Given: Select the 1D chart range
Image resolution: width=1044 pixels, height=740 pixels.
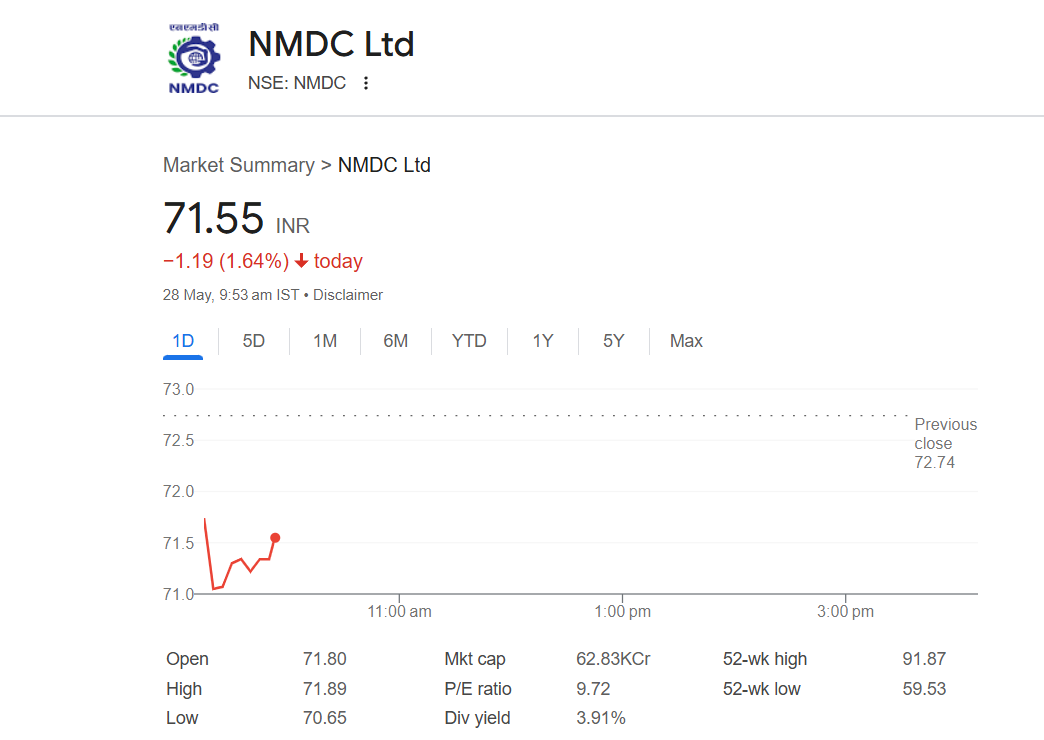Looking at the screenshot, I should pos(183,341).
